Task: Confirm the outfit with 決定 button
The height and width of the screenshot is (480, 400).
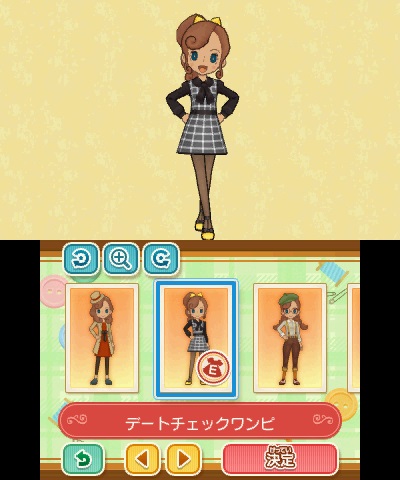Action: pos(280,459)
